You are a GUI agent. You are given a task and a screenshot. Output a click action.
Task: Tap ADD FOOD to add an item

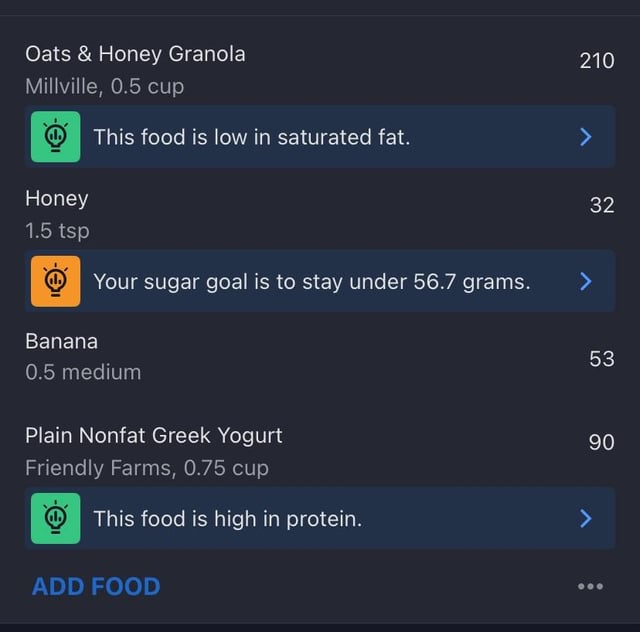click(x=96, y=587)
